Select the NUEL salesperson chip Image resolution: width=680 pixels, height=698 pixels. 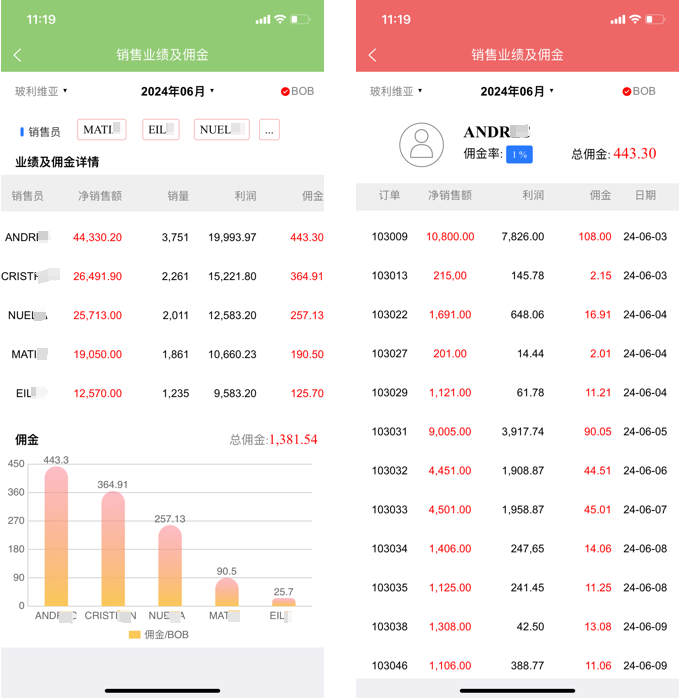[222, 130]
